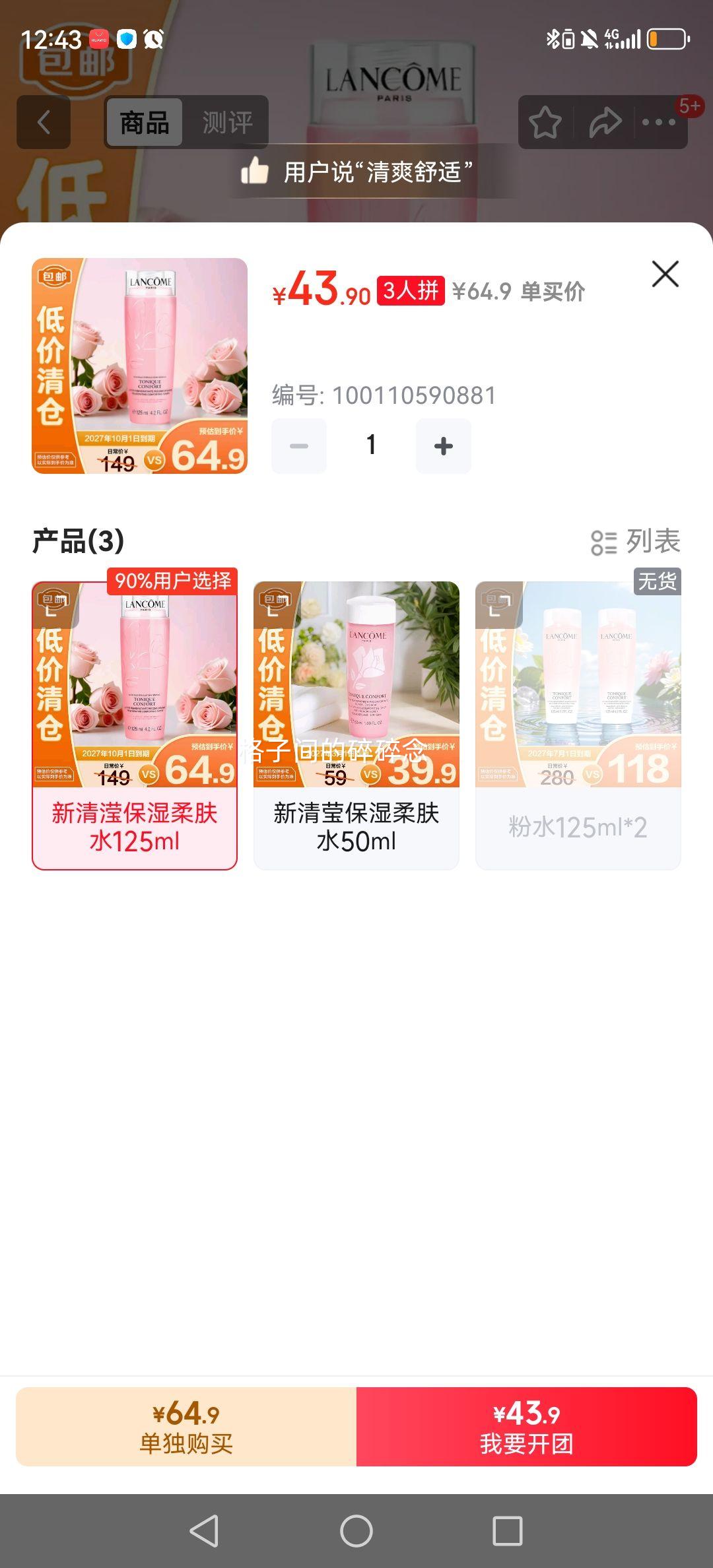Viewport: 713px width, 1568px height.
Task: Switch to the 测评 tab
Action: (229, 123)
